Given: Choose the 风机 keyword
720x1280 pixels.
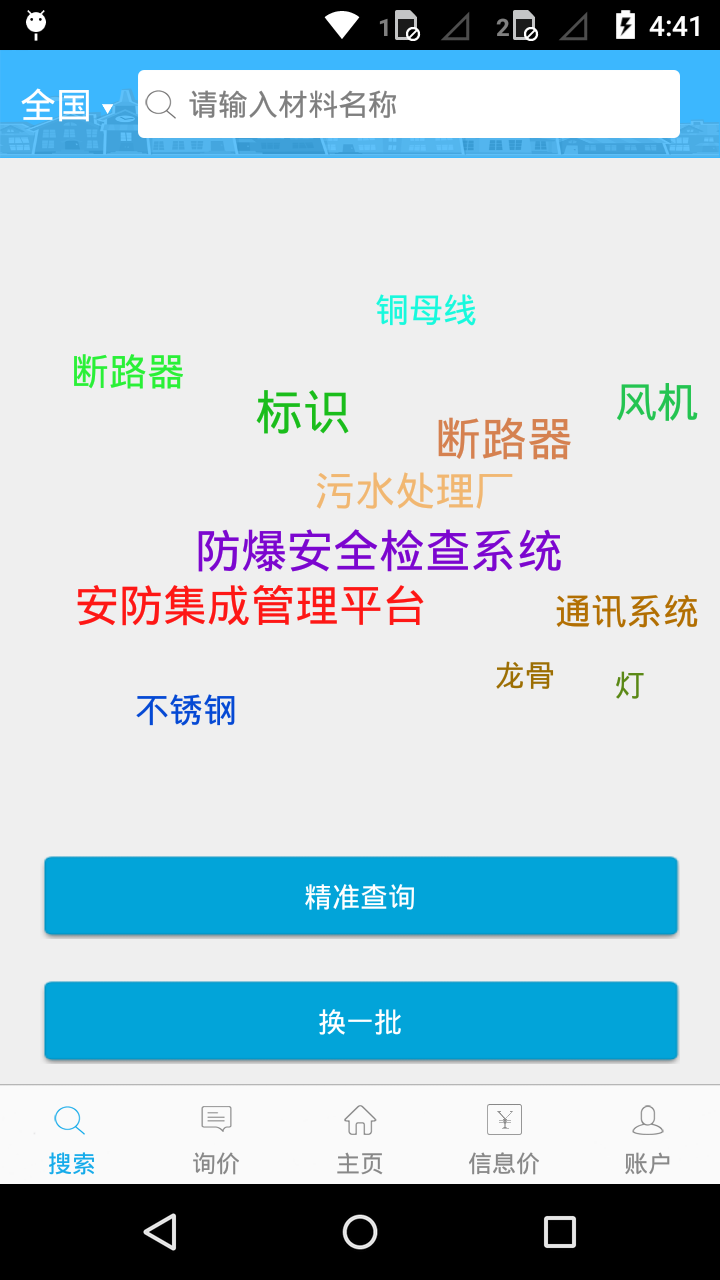Looking at the screenshot, I should point(656,403).
